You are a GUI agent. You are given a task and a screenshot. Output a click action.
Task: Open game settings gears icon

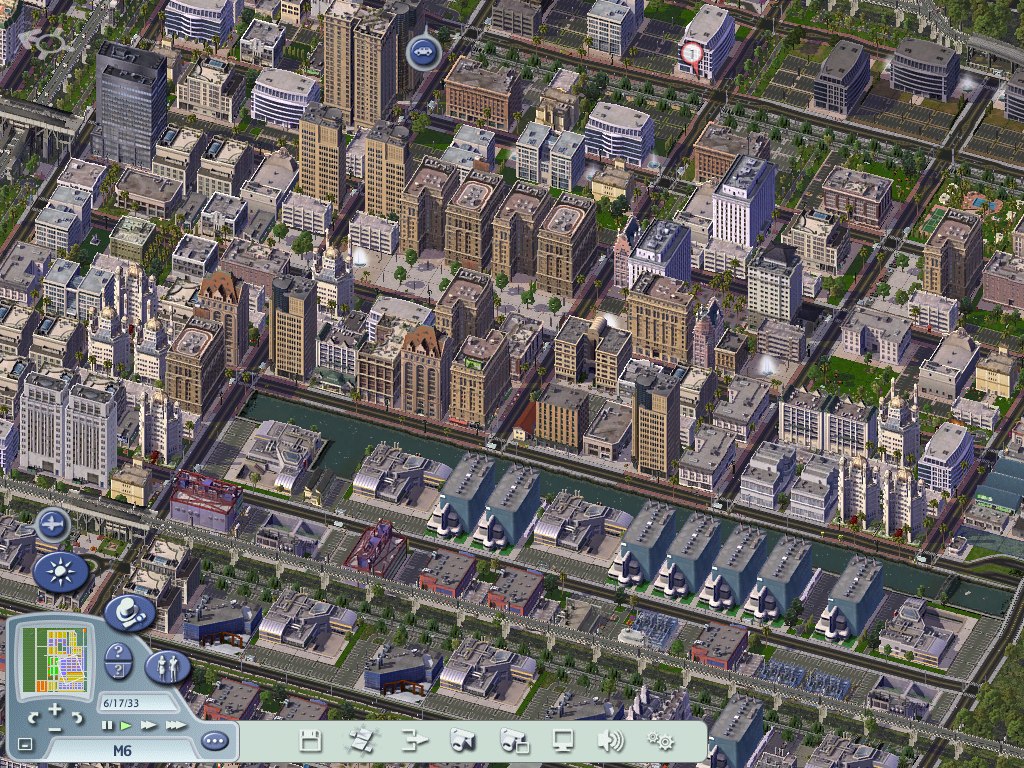(660, 741)
